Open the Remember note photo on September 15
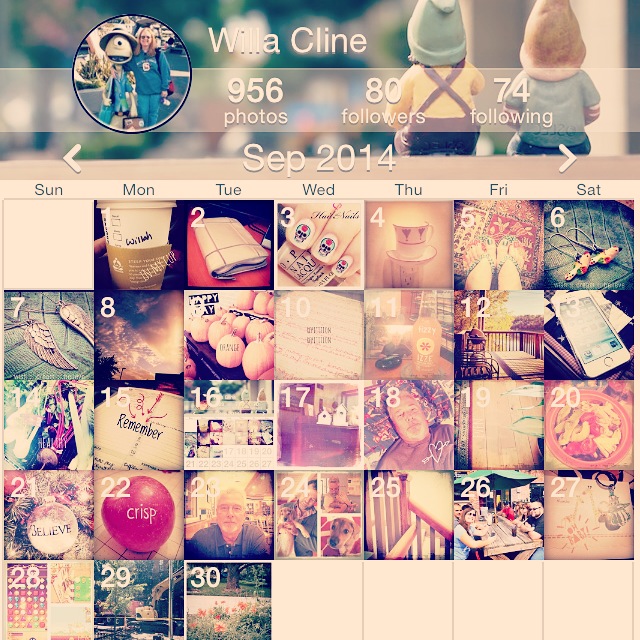 click(x=138, y=425)
